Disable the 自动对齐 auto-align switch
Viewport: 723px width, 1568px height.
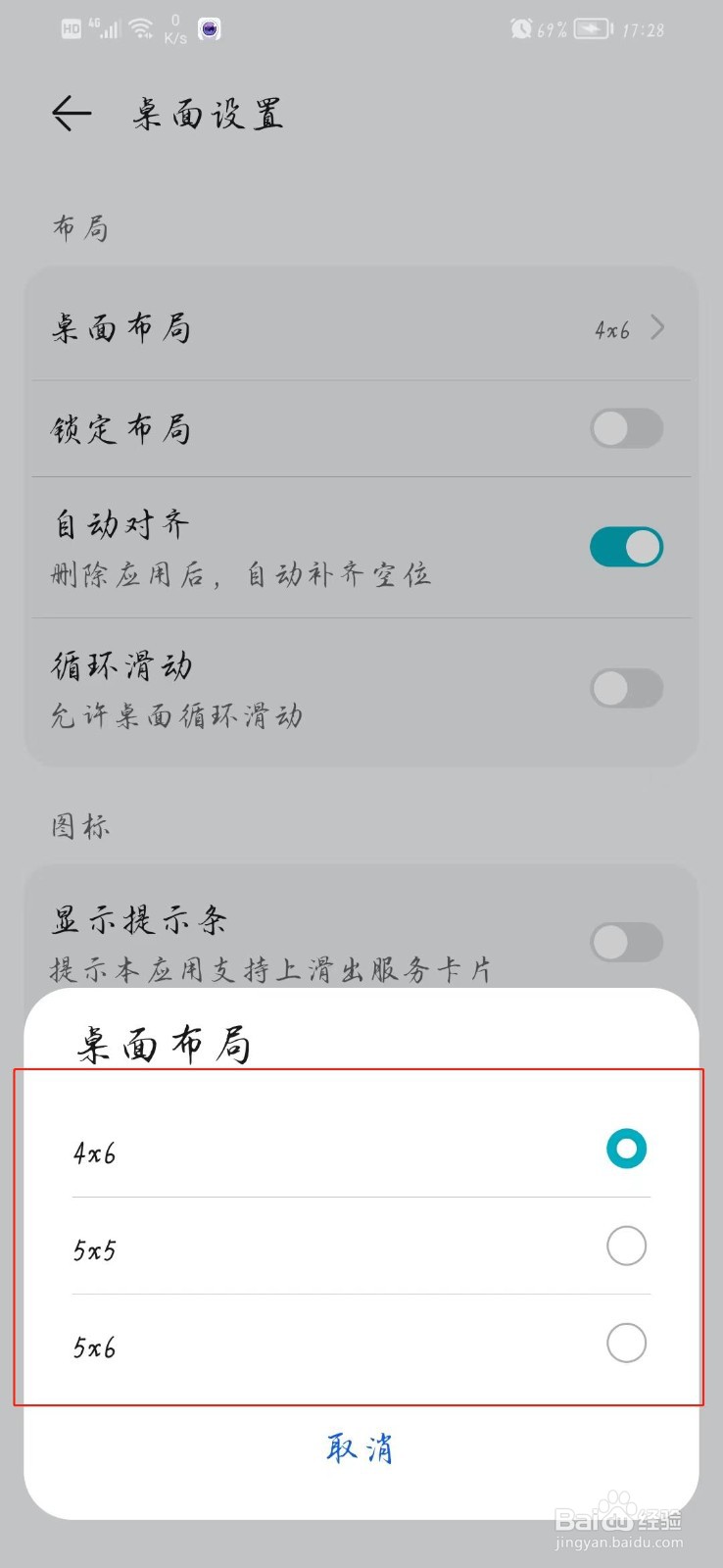(x=626, y=546)
